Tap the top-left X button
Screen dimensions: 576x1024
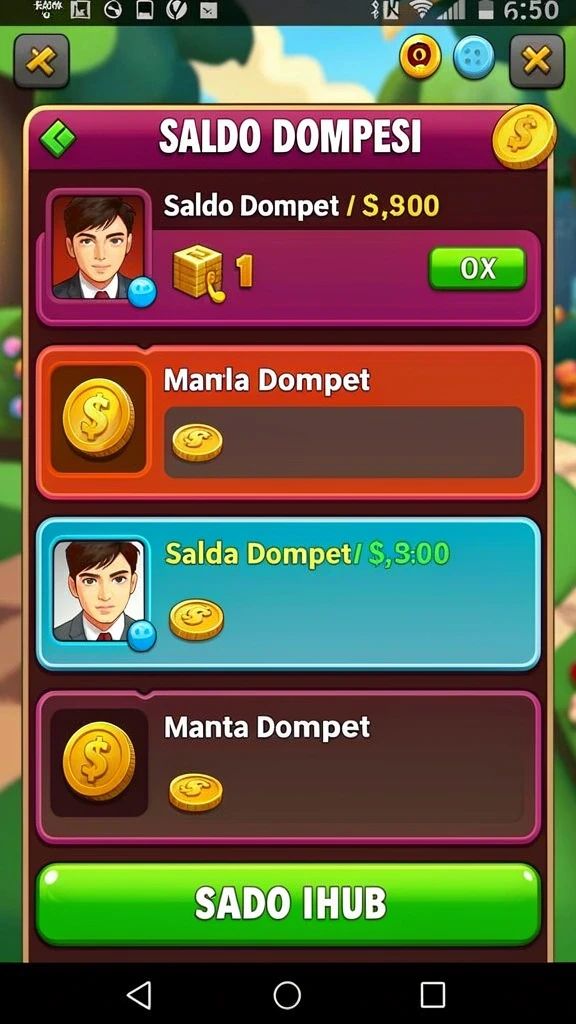41,61
